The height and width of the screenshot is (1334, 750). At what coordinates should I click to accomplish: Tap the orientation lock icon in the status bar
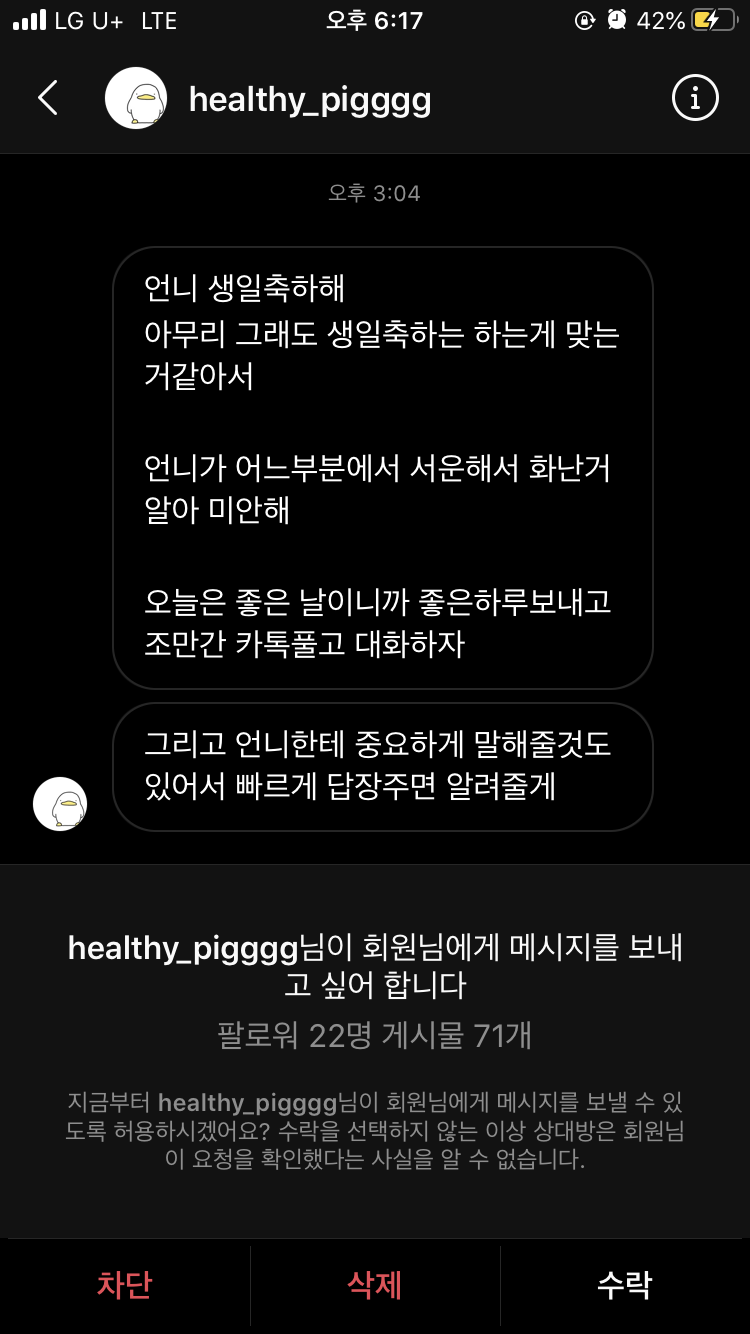(x=585, y=20)
